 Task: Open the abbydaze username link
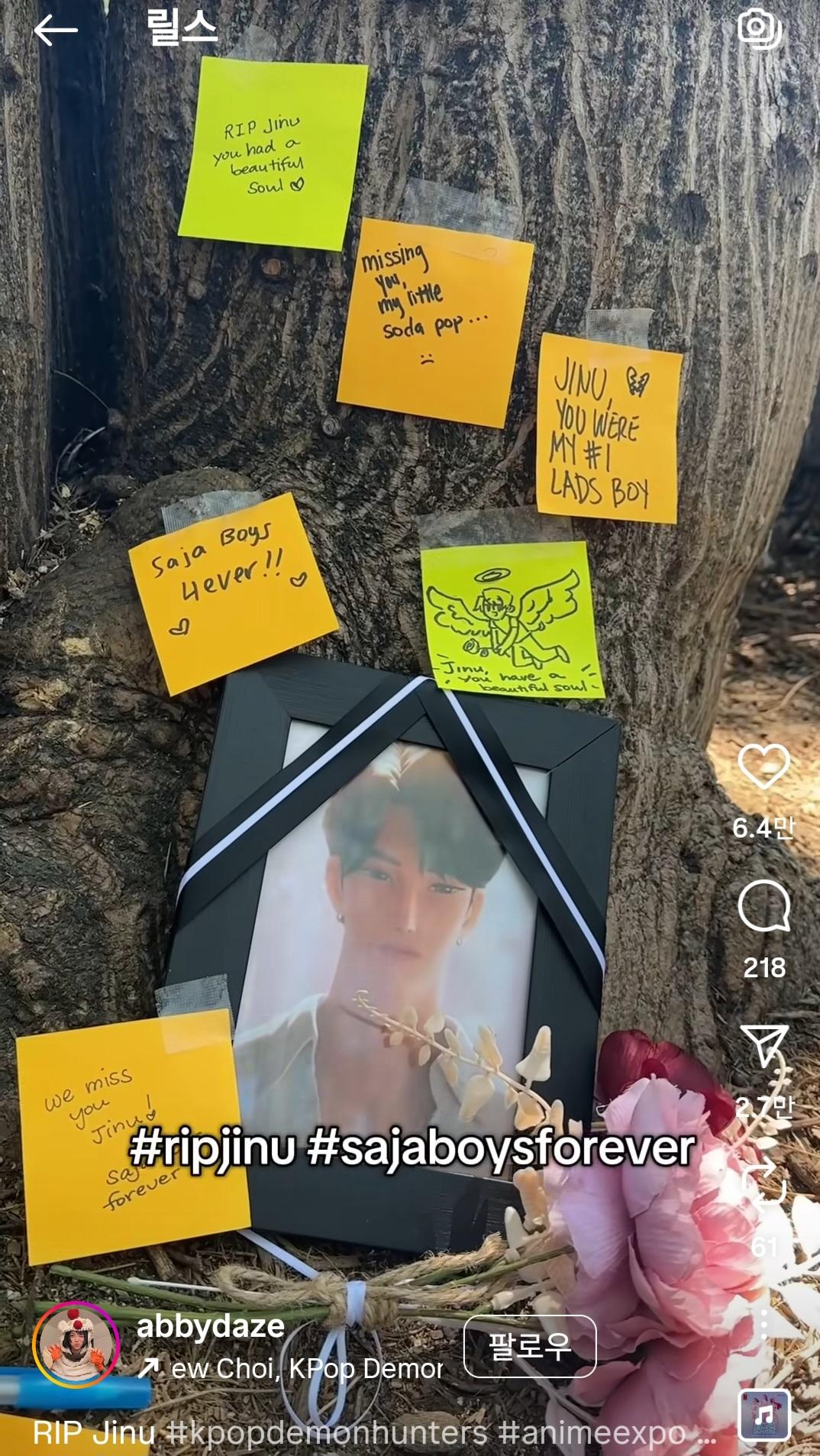[x=211, y=1326]
